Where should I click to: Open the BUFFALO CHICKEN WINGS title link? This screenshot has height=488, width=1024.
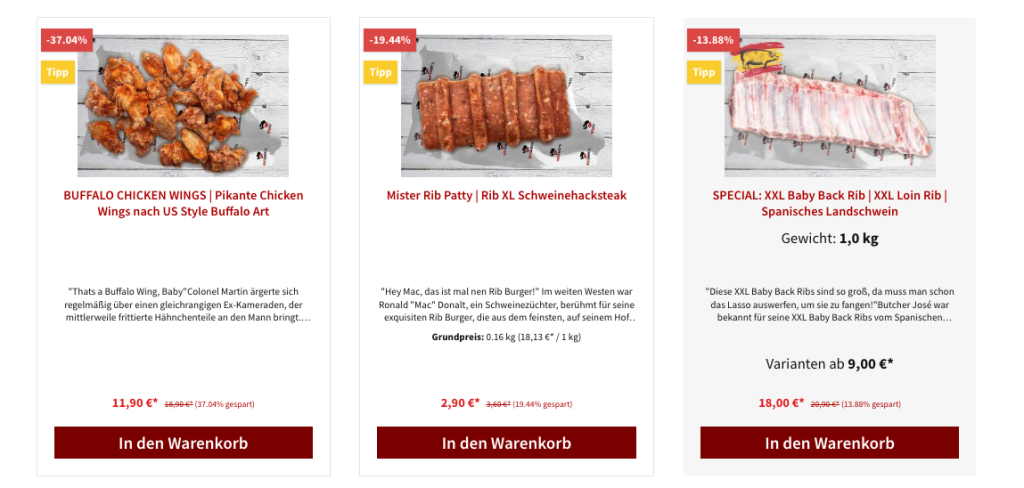point(183,203)
